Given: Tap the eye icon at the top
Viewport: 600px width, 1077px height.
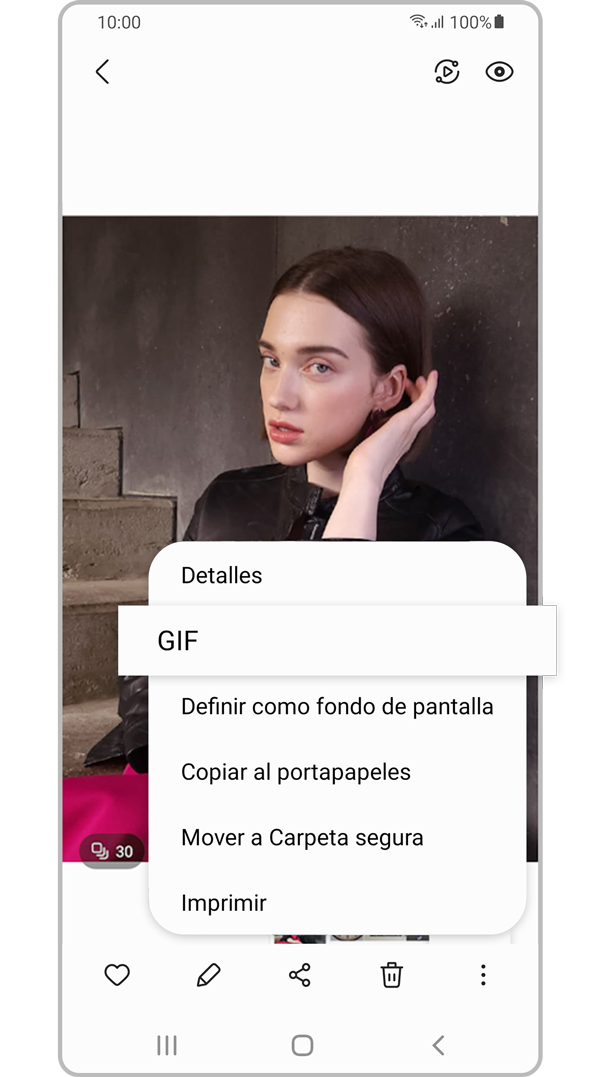Looking at the screenshot, I should [x=499, y=72].
